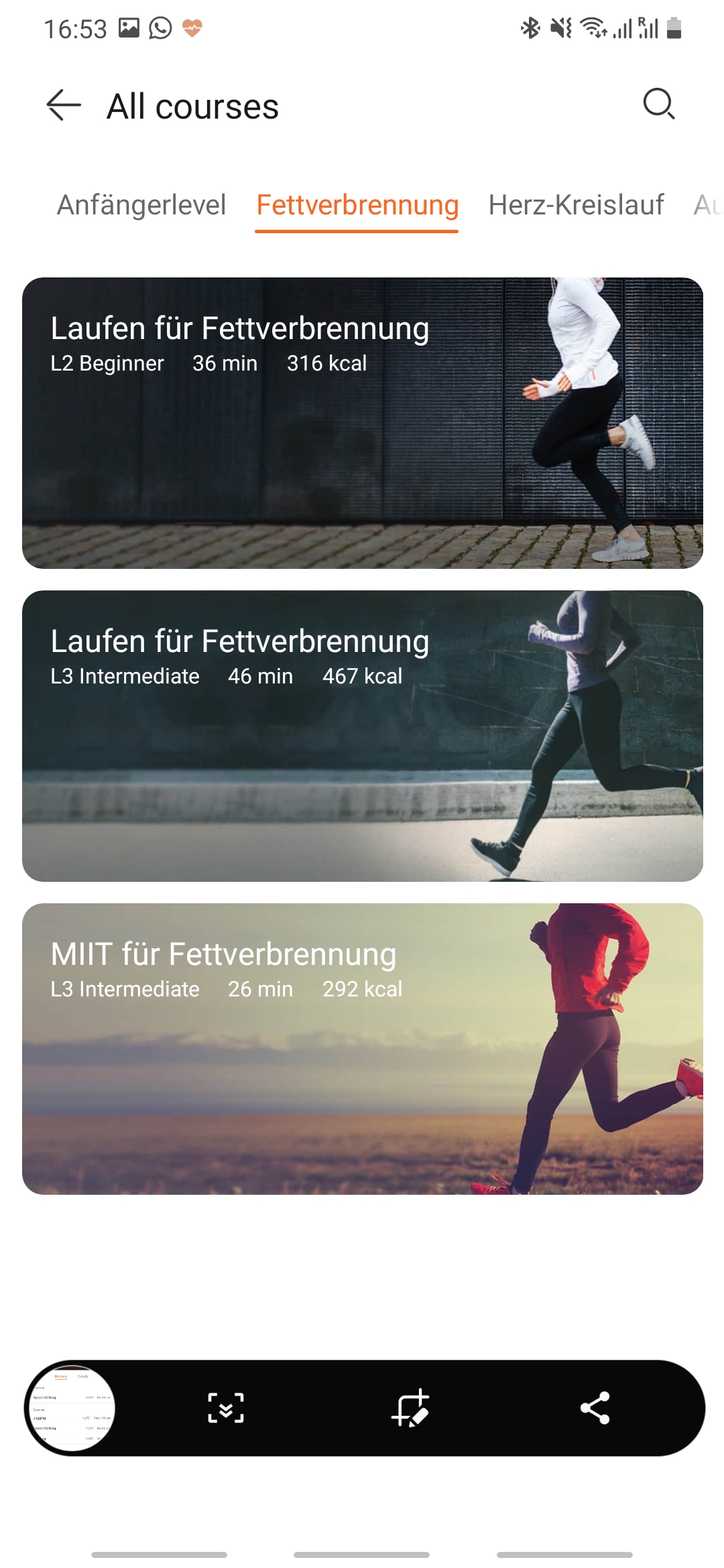Open the search icon
Viewport: 724px width, 1568px height.
(x=658, y=104)
